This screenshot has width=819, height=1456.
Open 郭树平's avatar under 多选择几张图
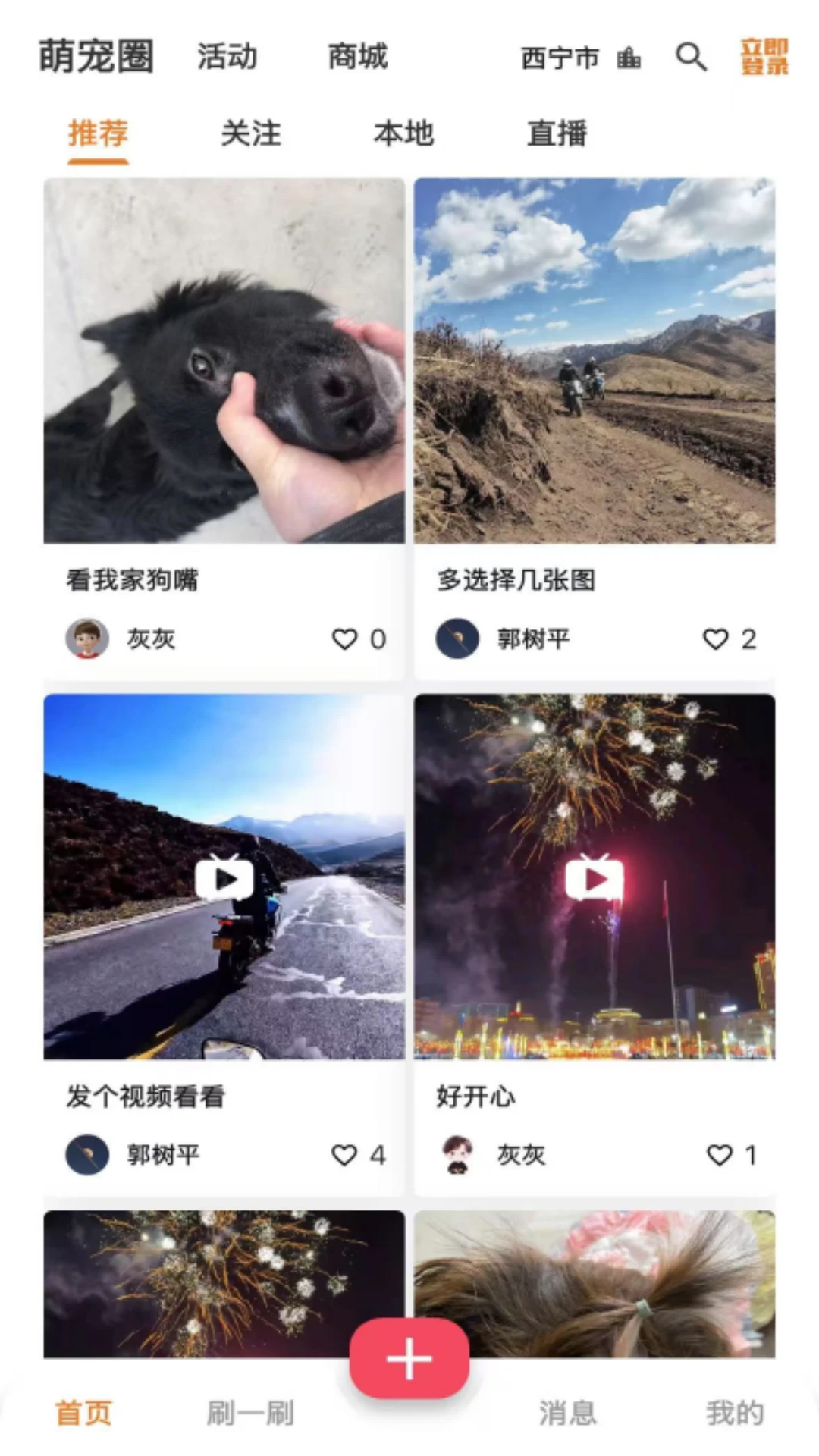(457, 639)
